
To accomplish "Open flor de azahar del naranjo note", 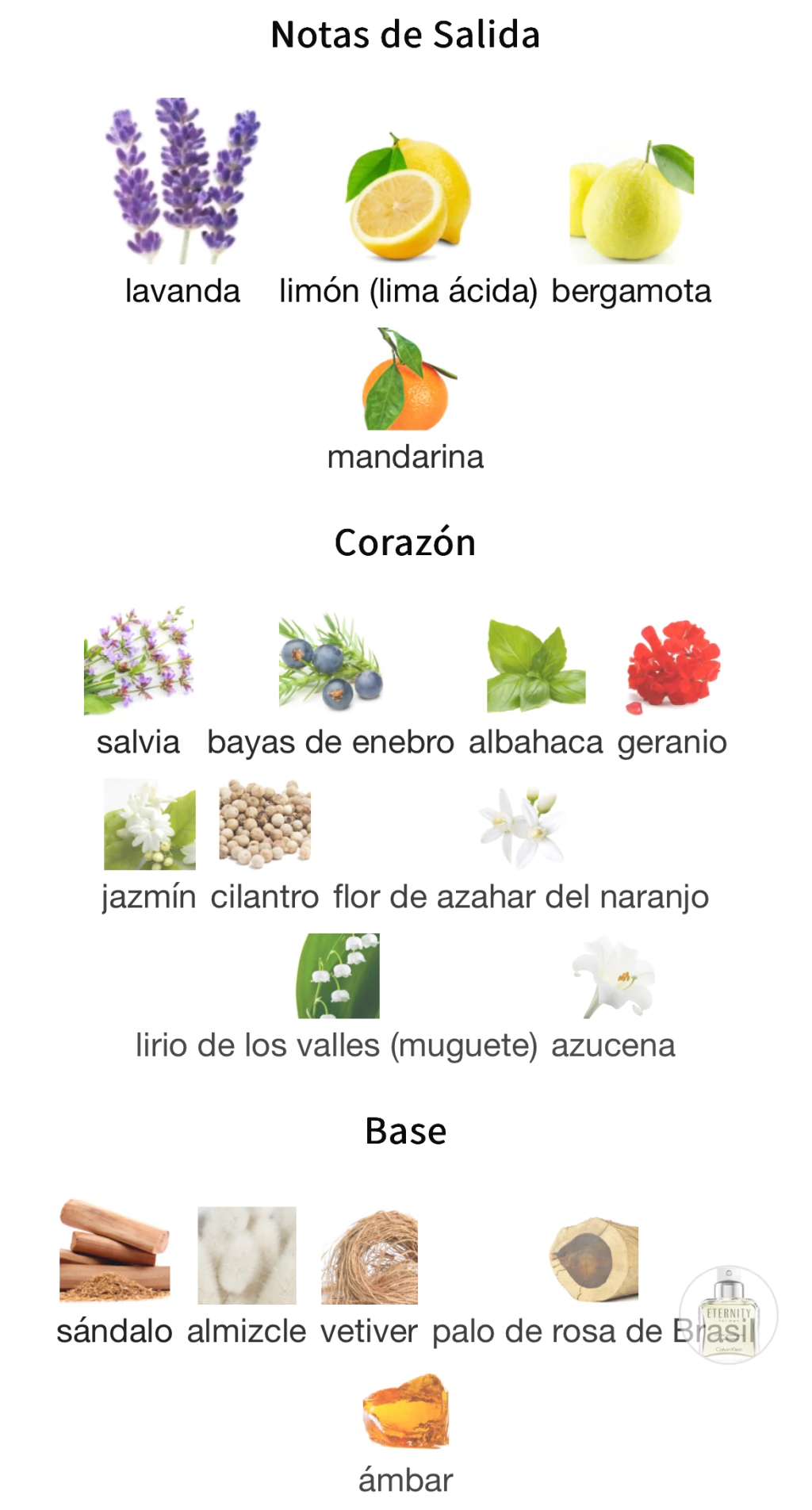I will (521, 849).
